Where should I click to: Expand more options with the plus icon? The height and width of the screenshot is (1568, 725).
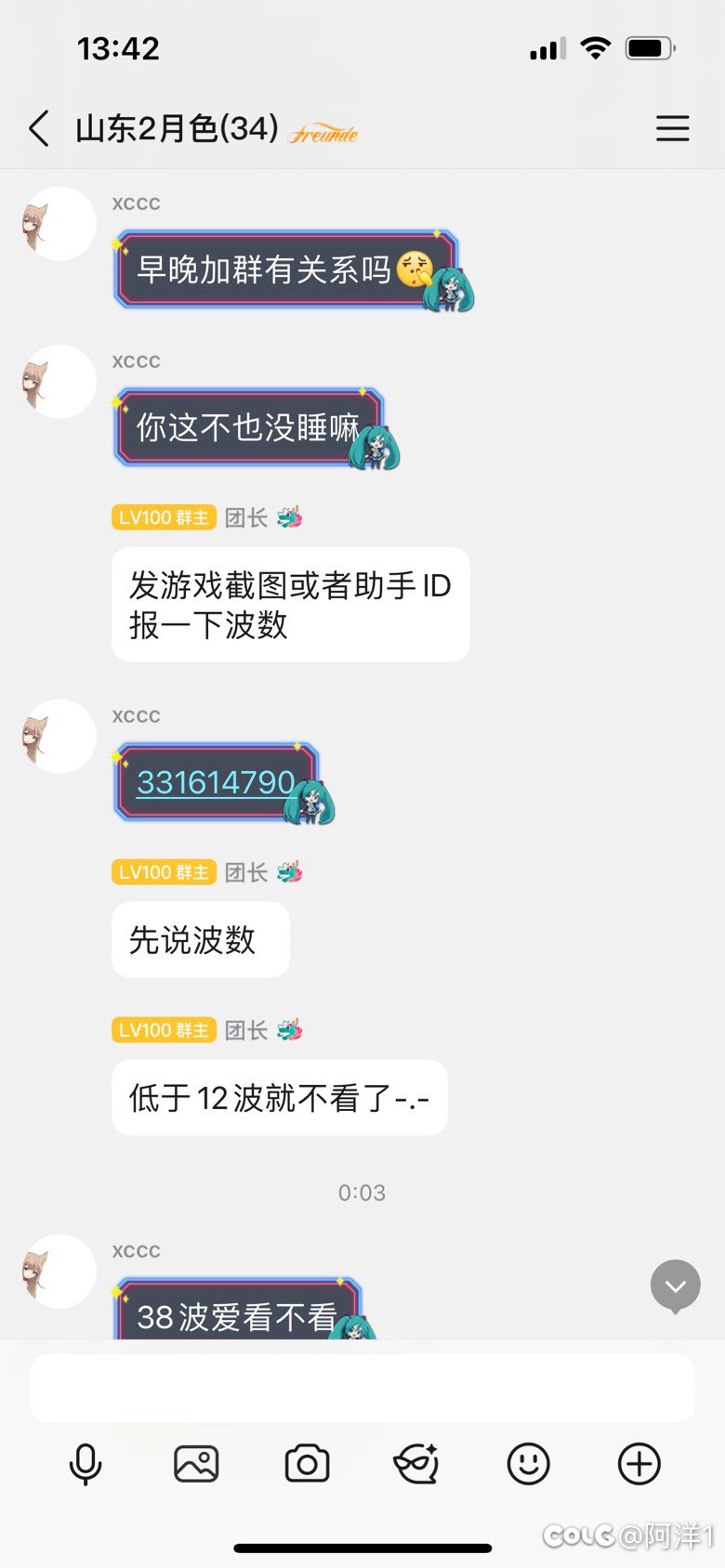tap(639, 1465)
